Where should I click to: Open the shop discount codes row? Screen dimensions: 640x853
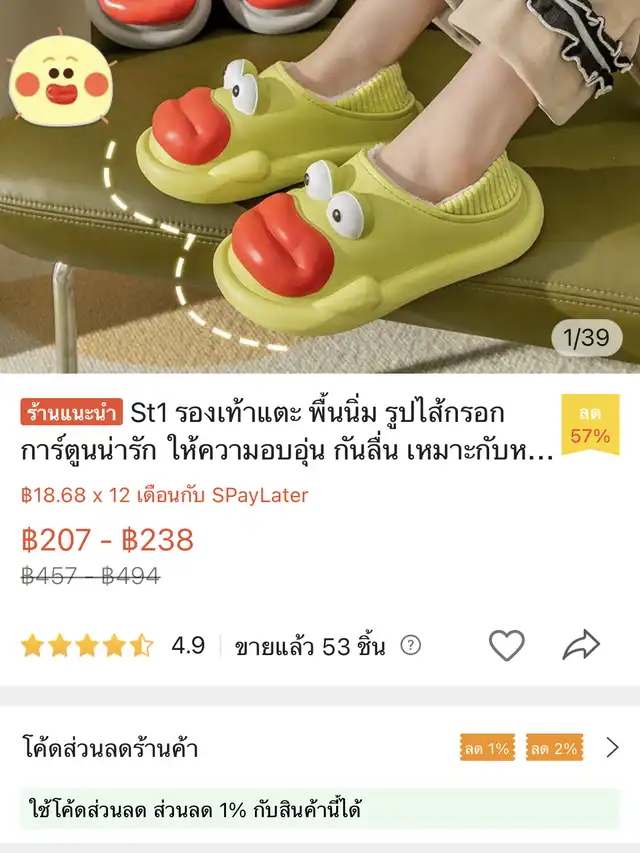320,748
